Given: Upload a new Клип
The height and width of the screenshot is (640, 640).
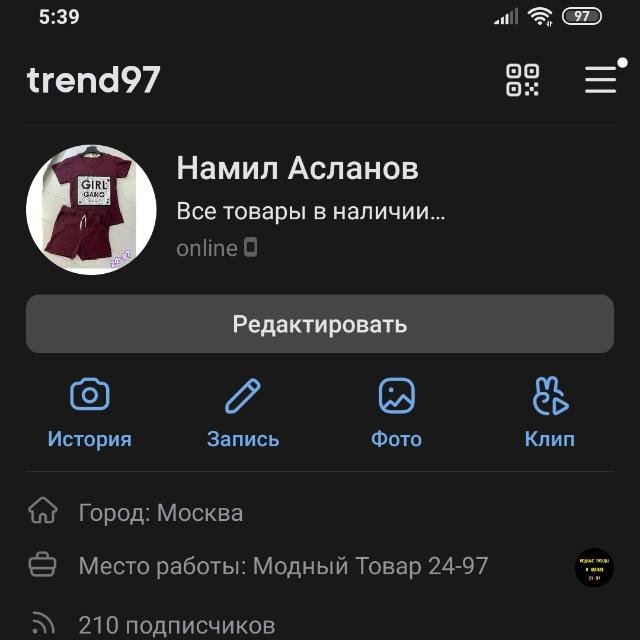Looking at the screenshot, I should [550, 413].
